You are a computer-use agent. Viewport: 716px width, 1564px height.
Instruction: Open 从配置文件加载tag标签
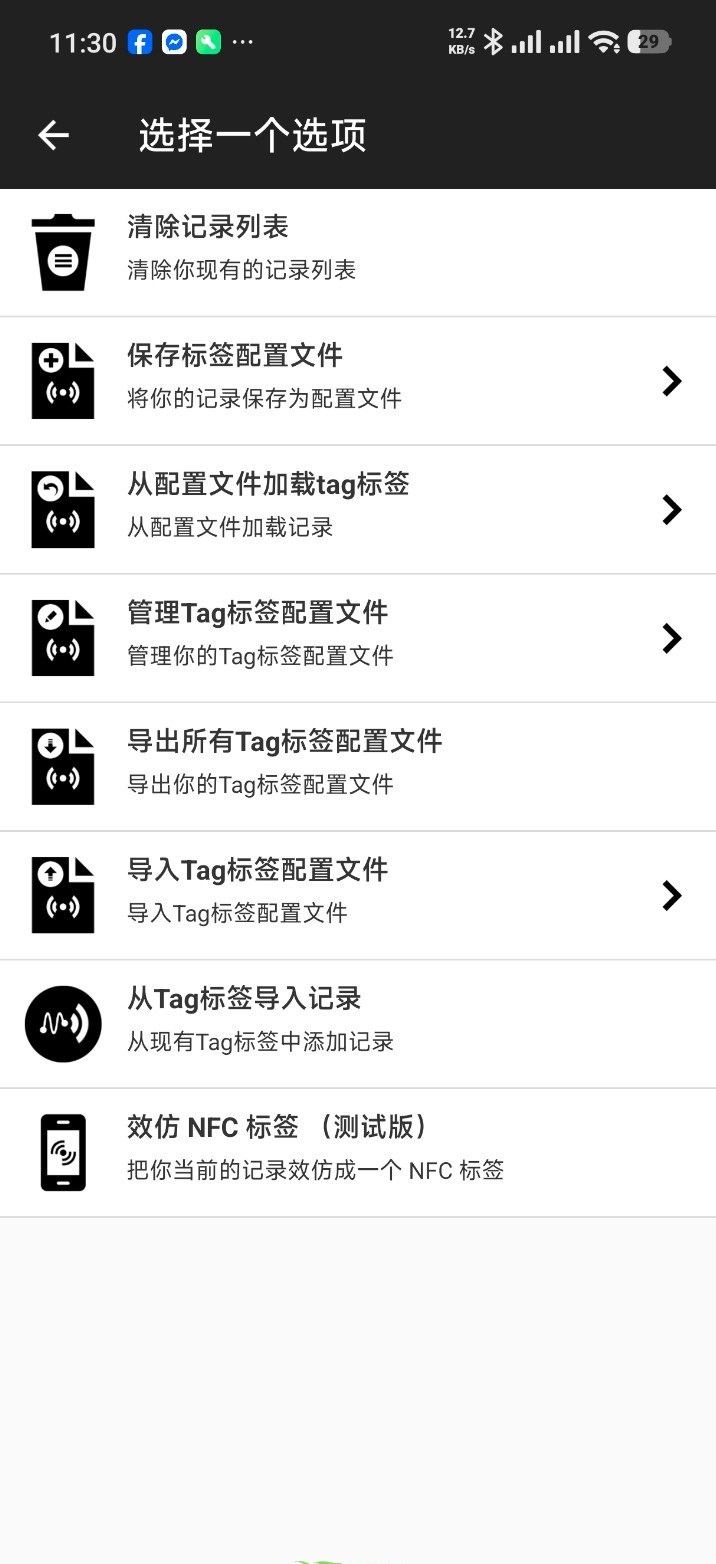358,510
